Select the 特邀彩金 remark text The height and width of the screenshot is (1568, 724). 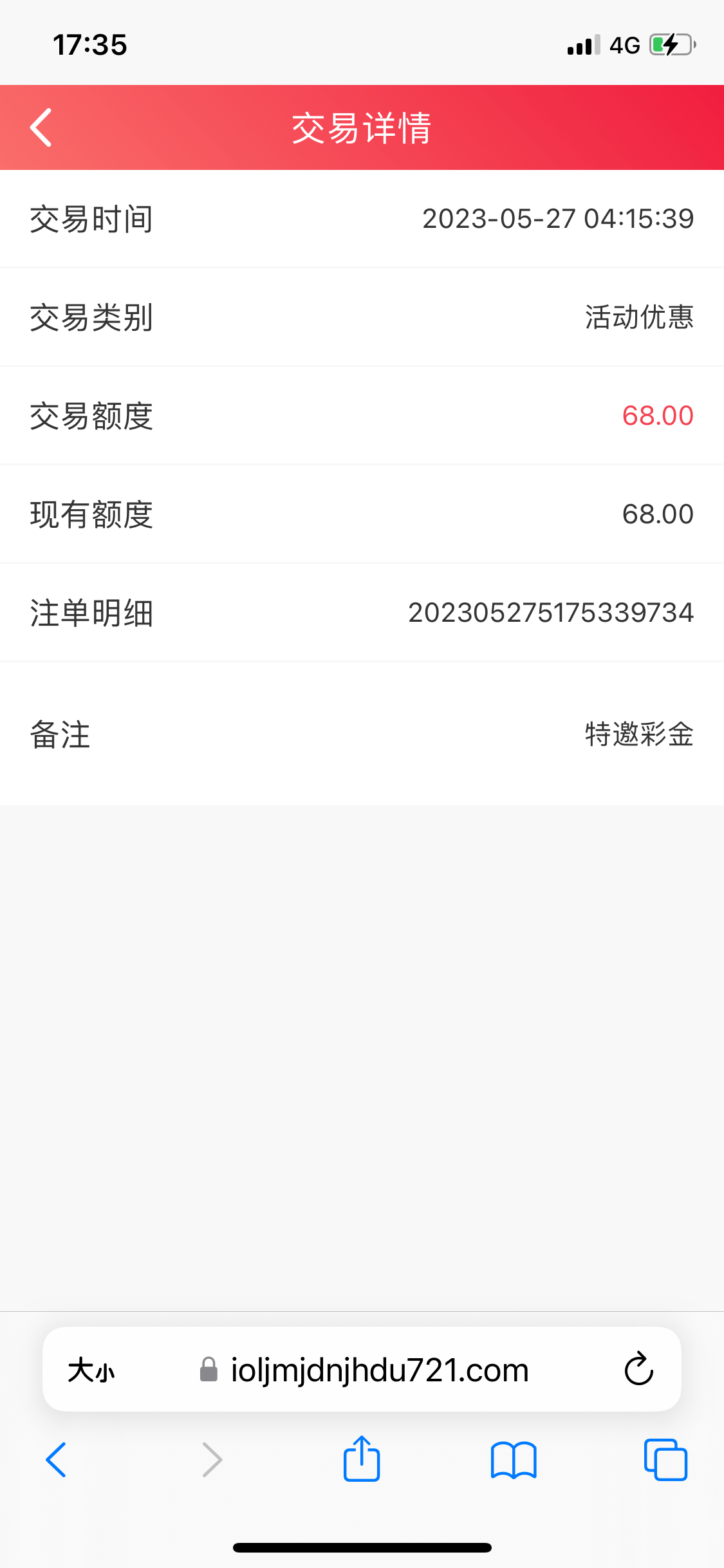click(x=638, y=735)
